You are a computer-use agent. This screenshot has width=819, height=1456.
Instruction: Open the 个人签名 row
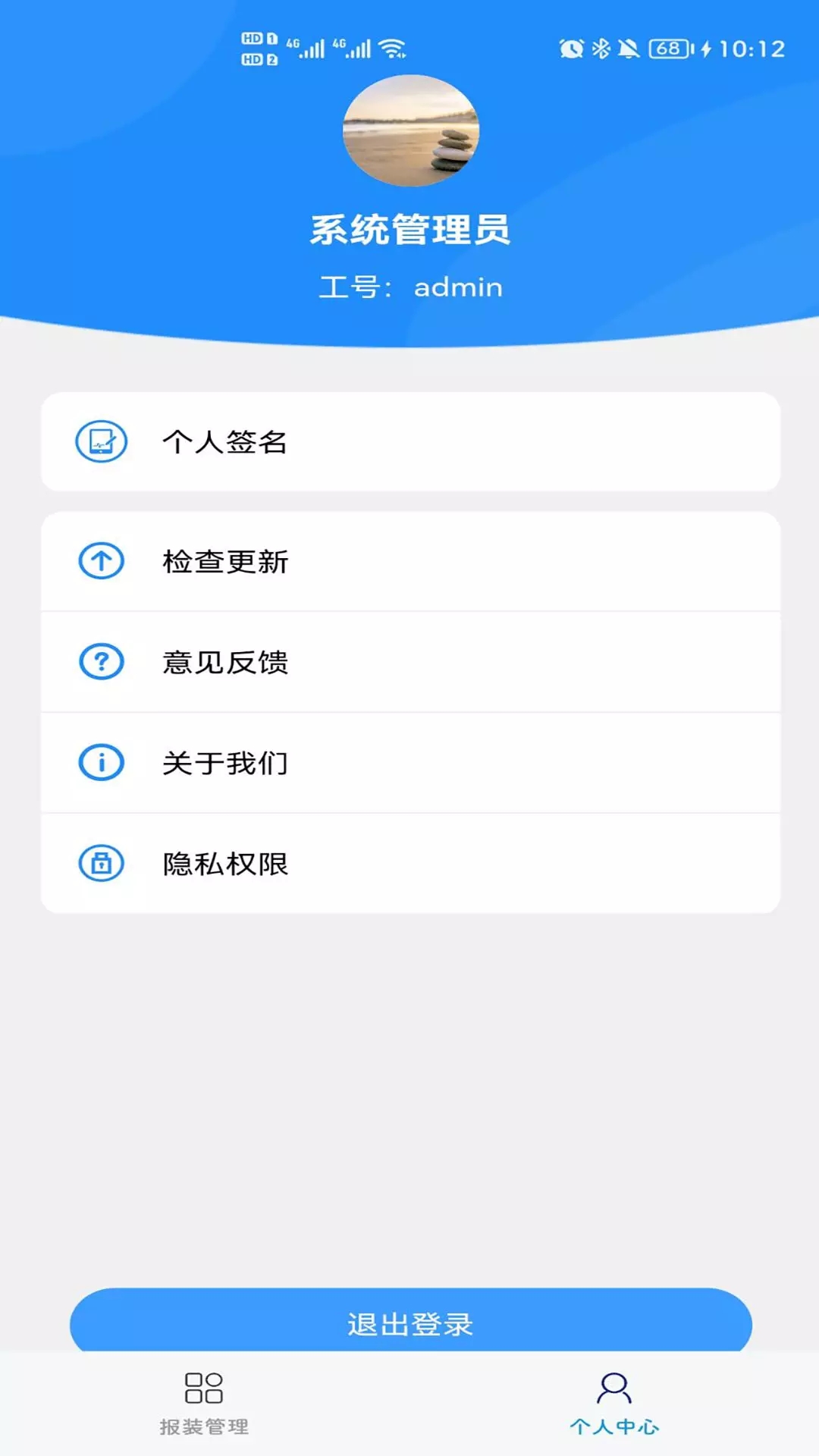(409, 442)
